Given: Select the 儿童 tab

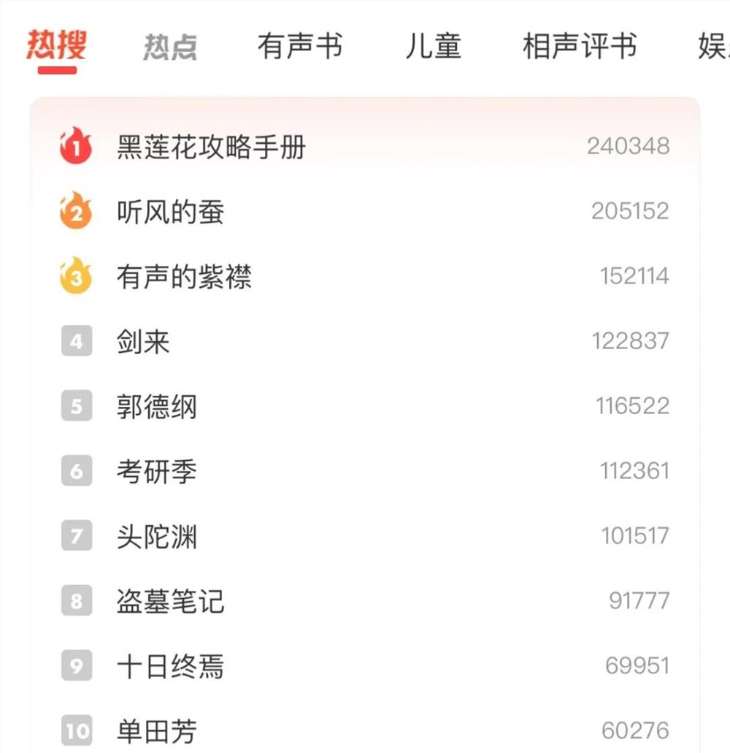Looking at the screenshot, I should point(434,45).
